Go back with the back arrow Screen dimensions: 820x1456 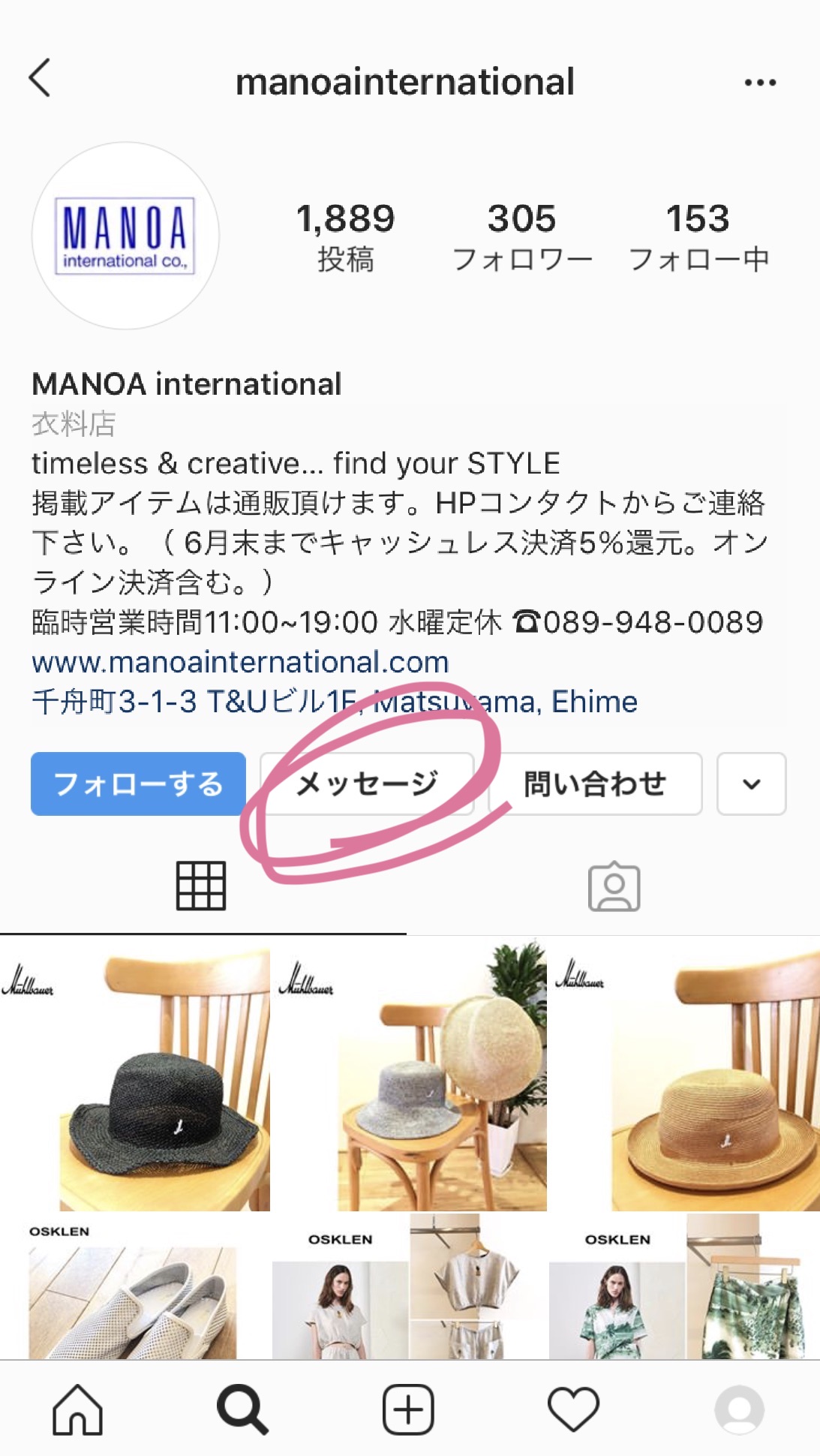click(40, 78)
